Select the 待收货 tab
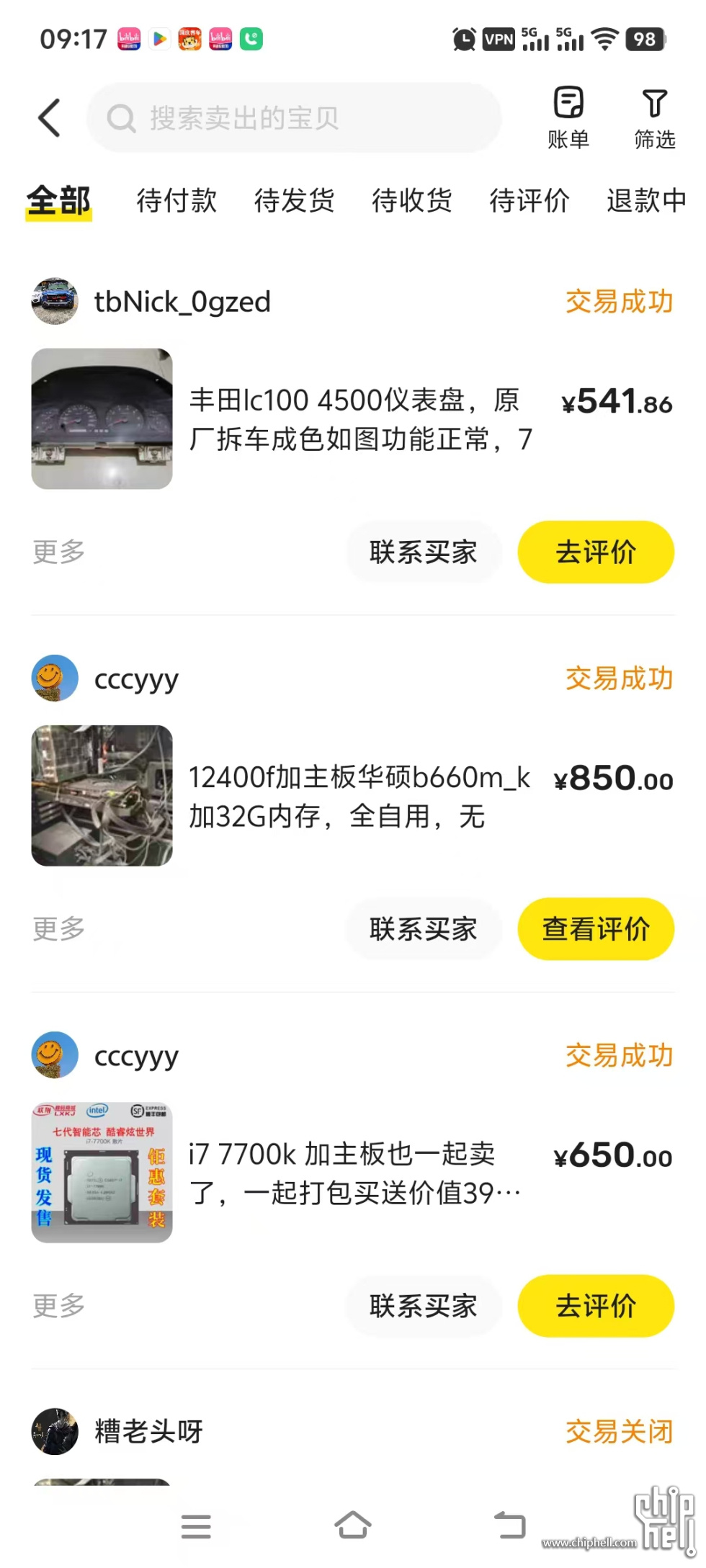 (411, 200)
